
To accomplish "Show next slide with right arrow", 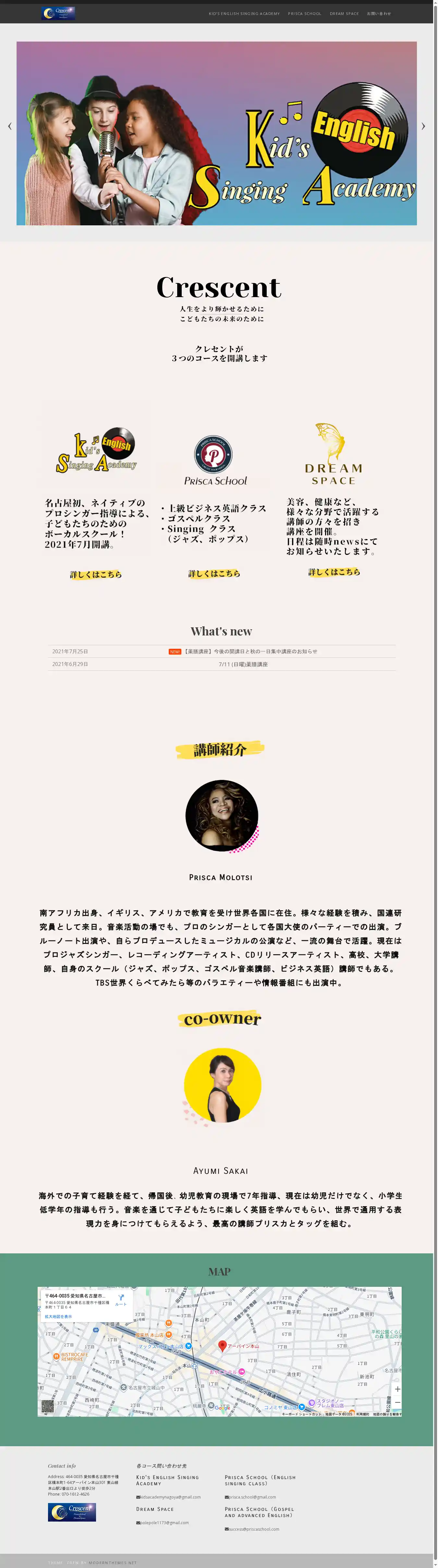I will click(423, 127).
